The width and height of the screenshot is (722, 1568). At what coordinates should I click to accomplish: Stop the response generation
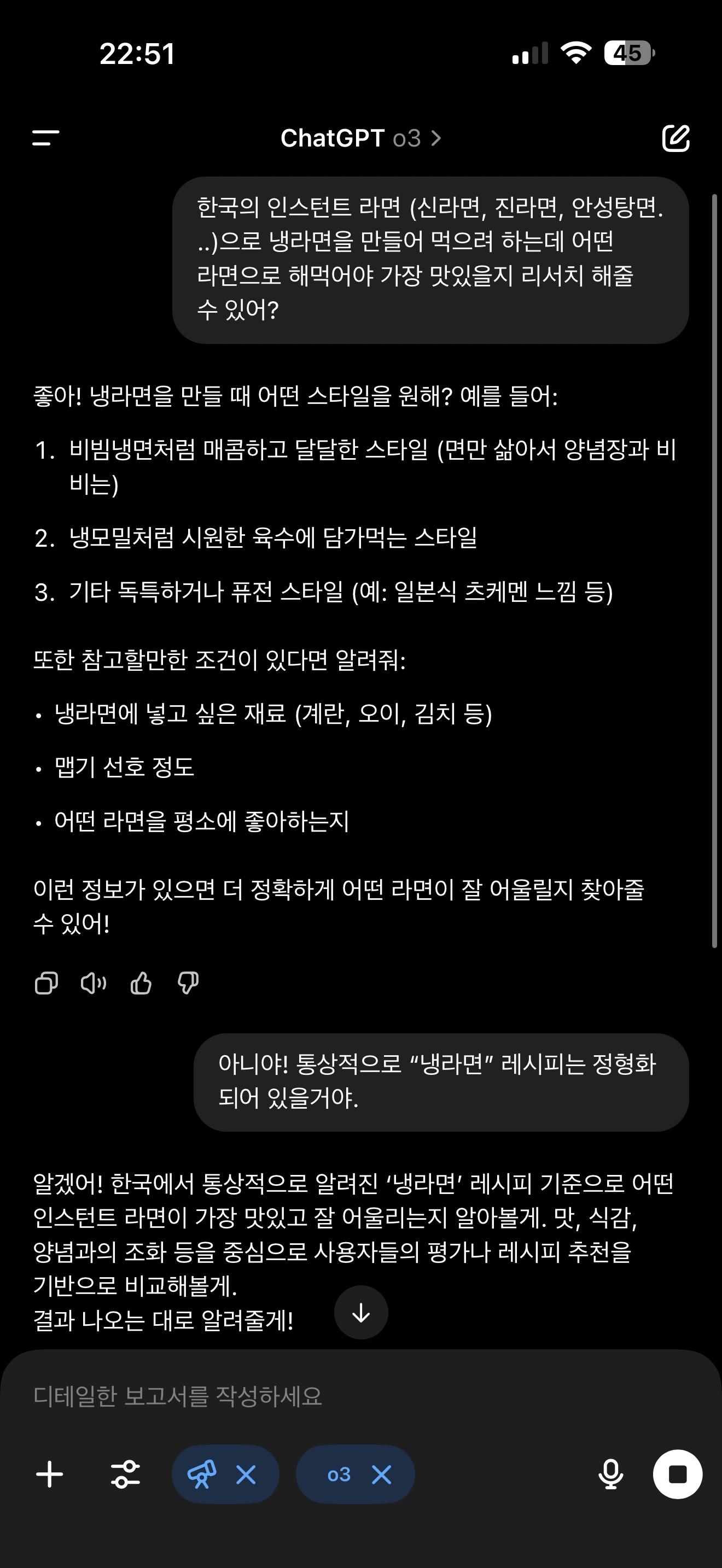[x=678, y=1475]
